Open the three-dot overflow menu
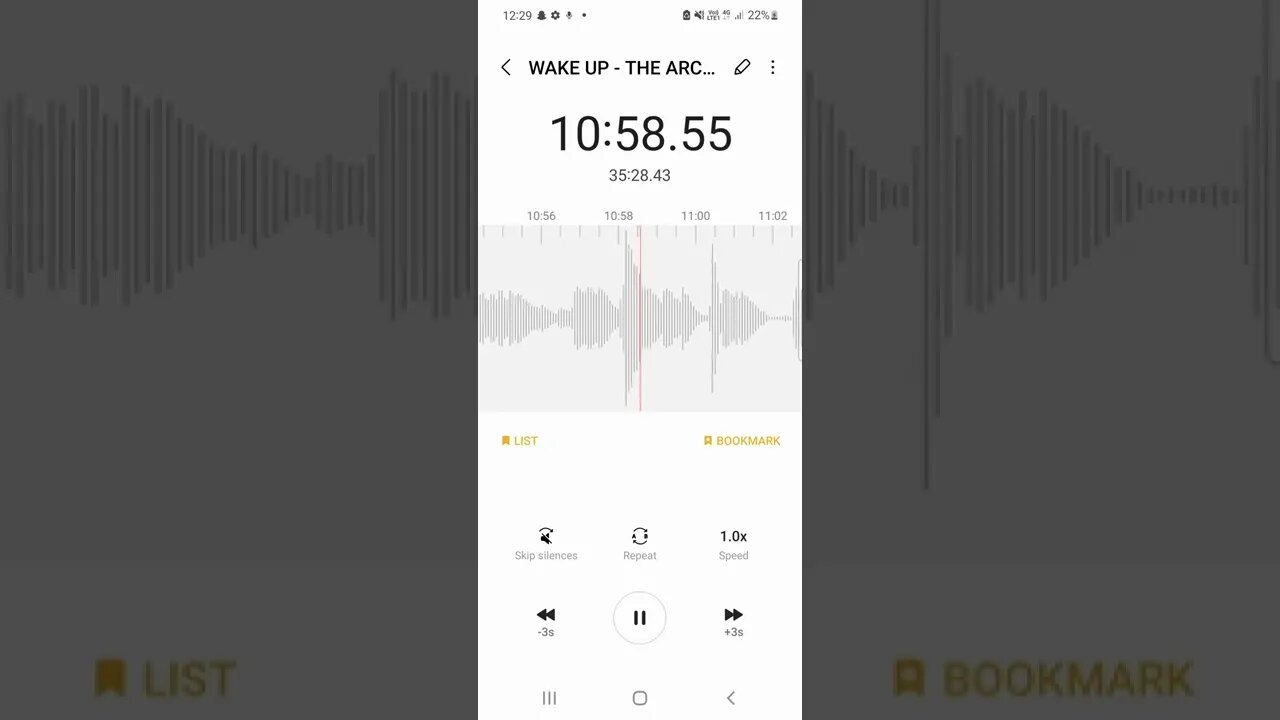 click(x=772, y=67)
